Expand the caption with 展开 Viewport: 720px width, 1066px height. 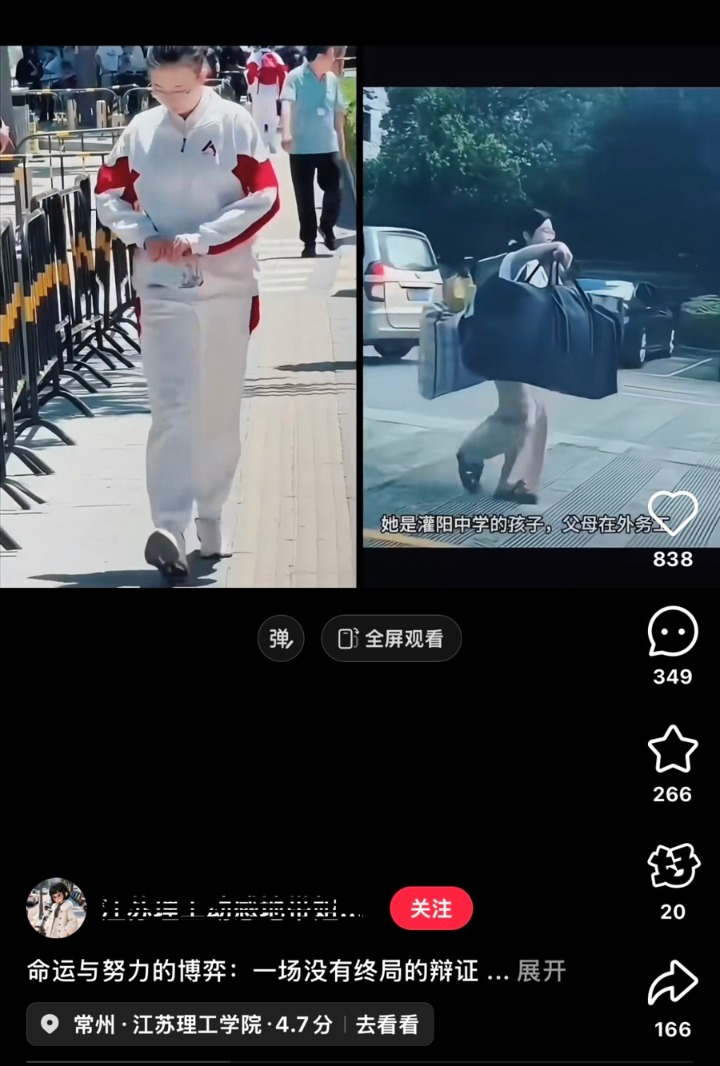[541, 970]
